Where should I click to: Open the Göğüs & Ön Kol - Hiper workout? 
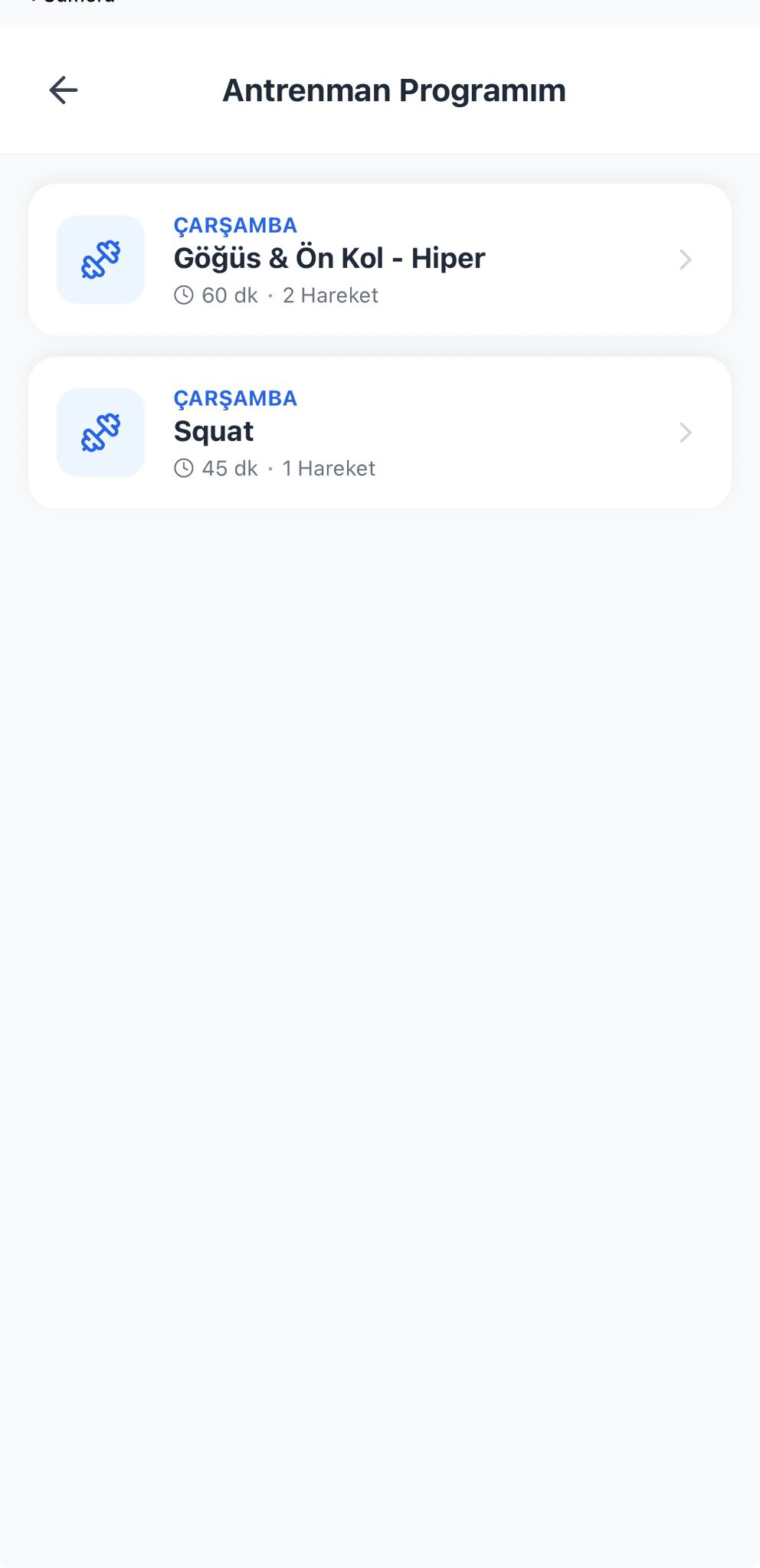(x=379, y=260)
